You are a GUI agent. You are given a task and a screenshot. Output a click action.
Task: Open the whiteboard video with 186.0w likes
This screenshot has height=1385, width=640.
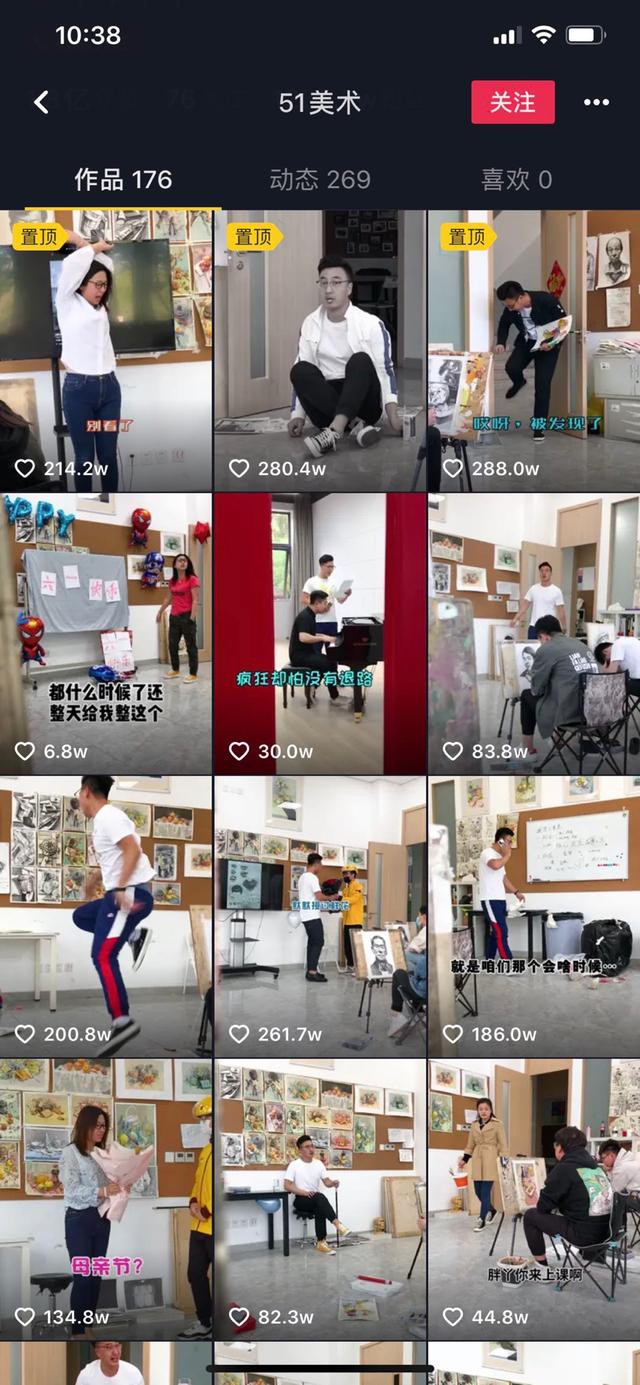click(534, 917)
